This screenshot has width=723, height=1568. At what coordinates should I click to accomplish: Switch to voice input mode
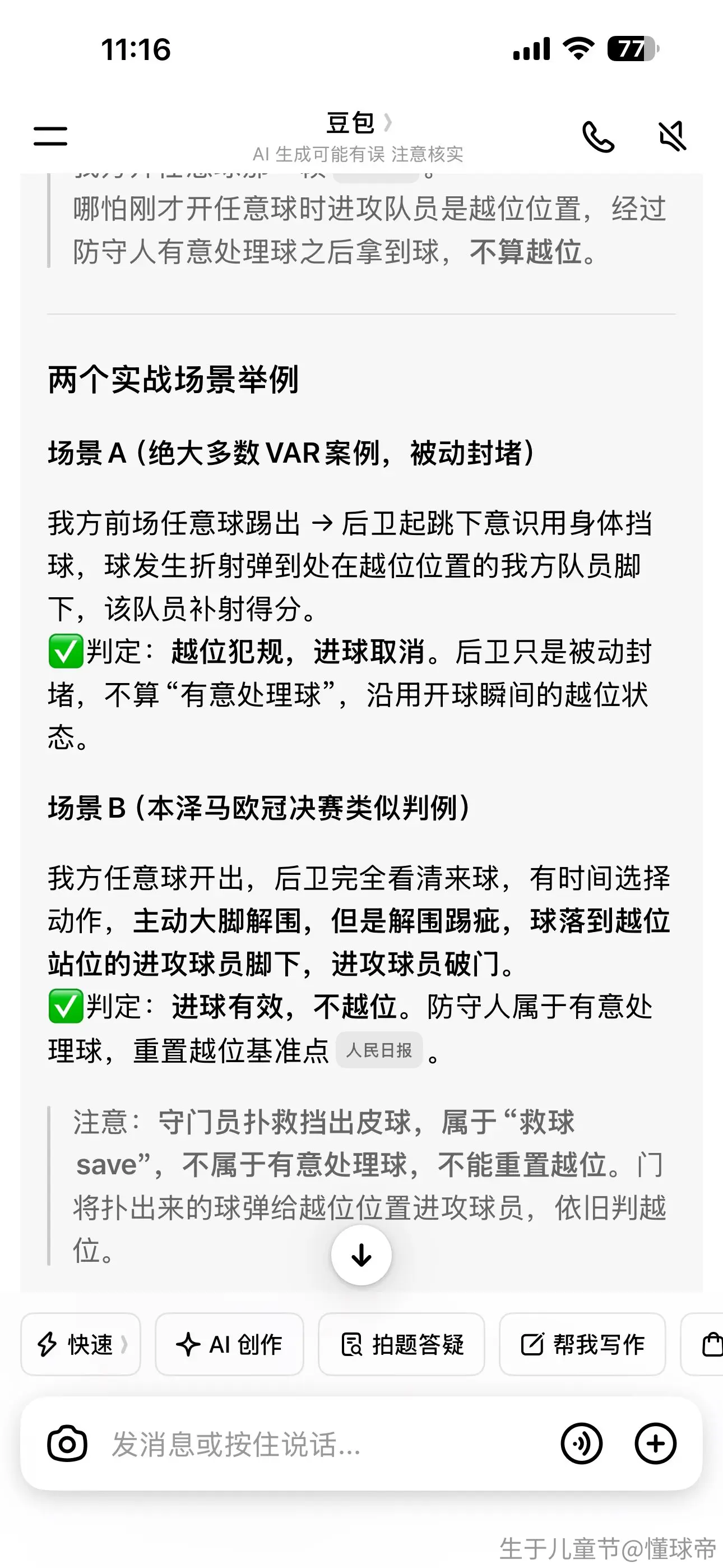582,1443
